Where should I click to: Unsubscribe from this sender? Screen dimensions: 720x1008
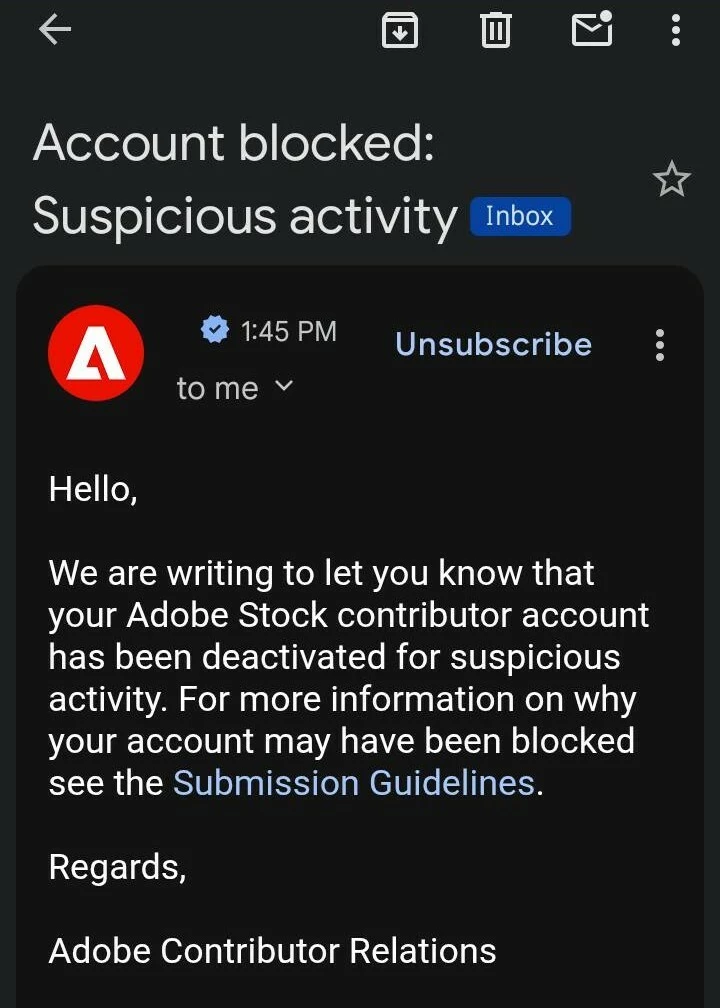coord(493,344)
